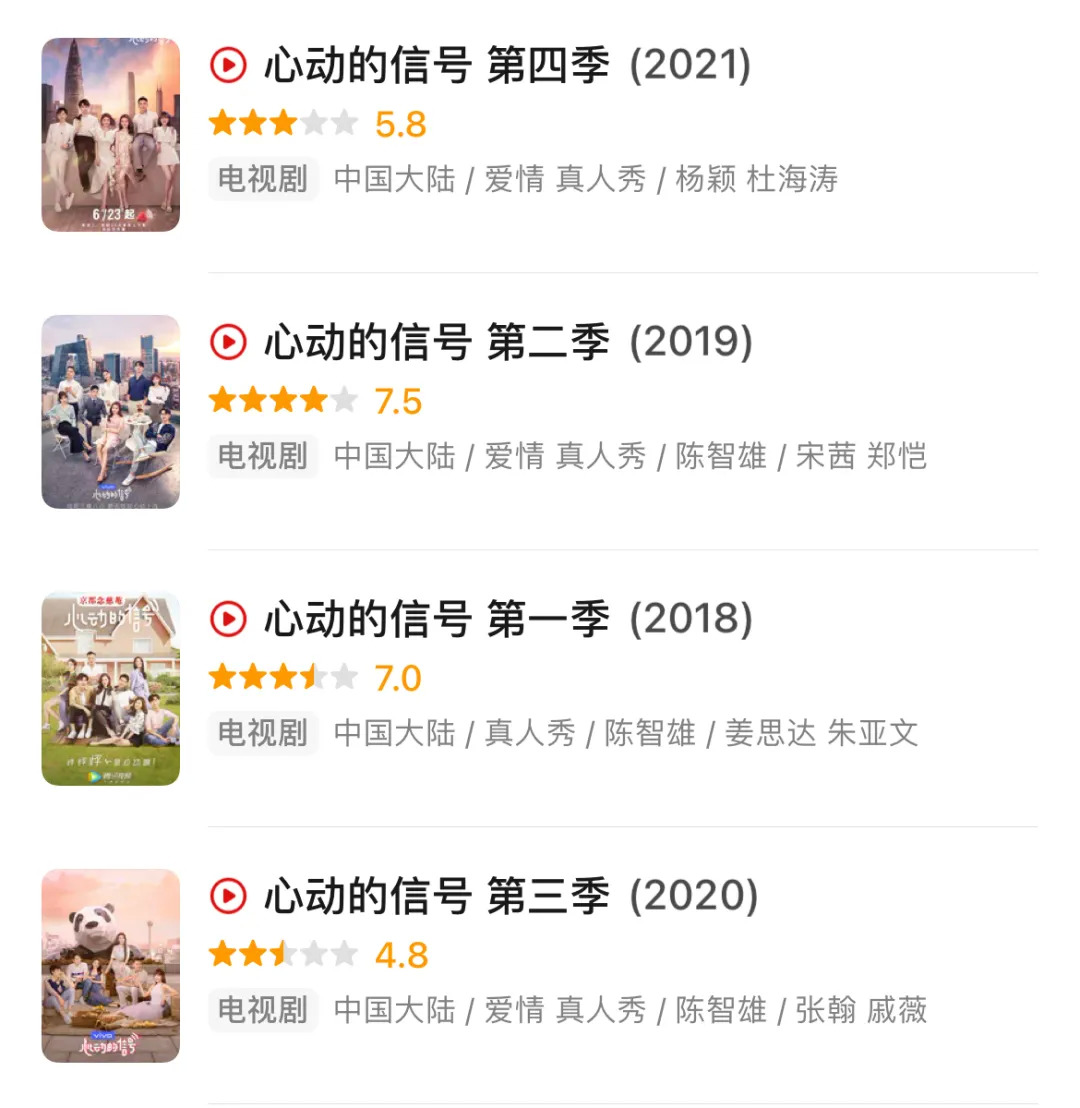The height and width of the screenshot is (1108, 1080).
Task: Open 心动的信号 第一季 (2018) result
Action: (508, 620)
